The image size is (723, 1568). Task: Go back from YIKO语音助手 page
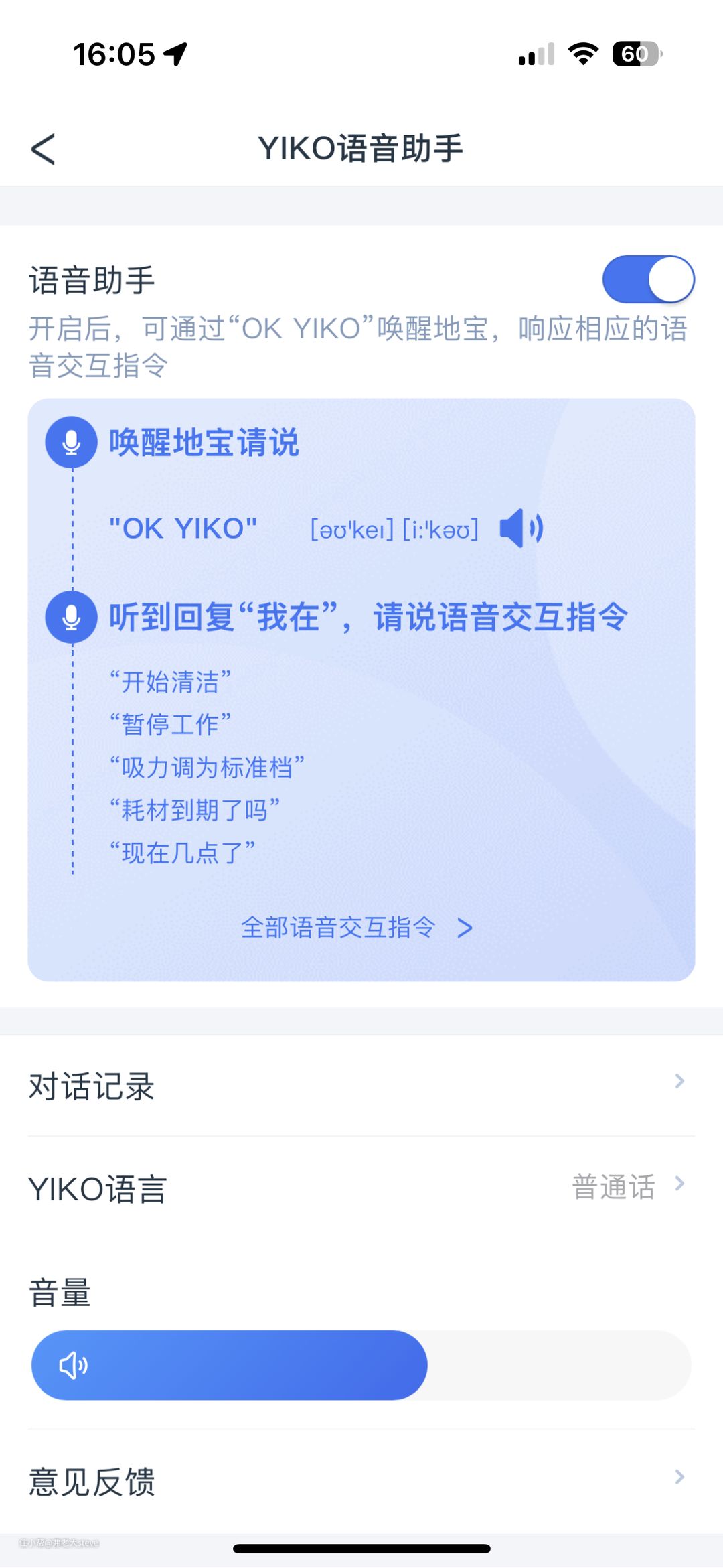click(44, 149)
